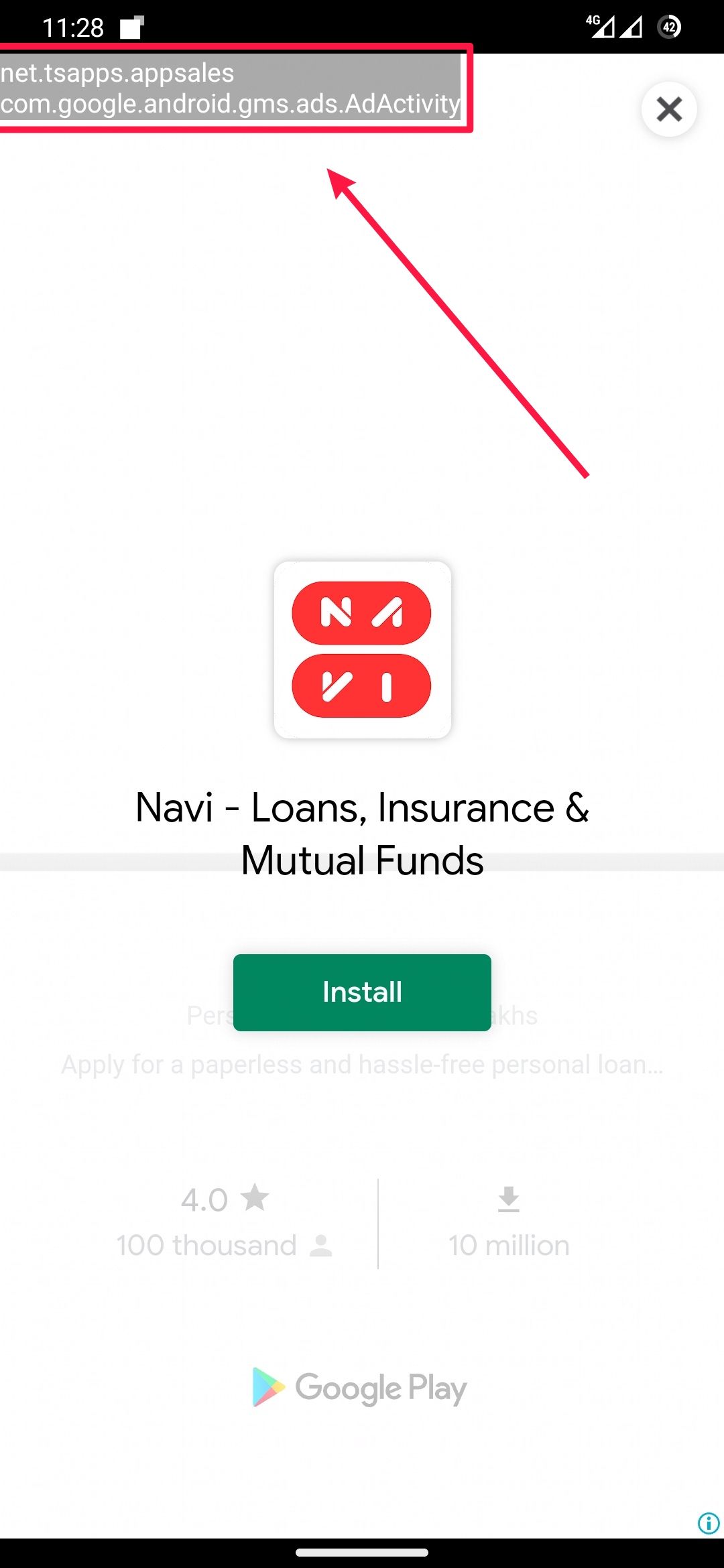724x1568 pixels.
Task: Close the Navi ad
Action: [669, 109]
